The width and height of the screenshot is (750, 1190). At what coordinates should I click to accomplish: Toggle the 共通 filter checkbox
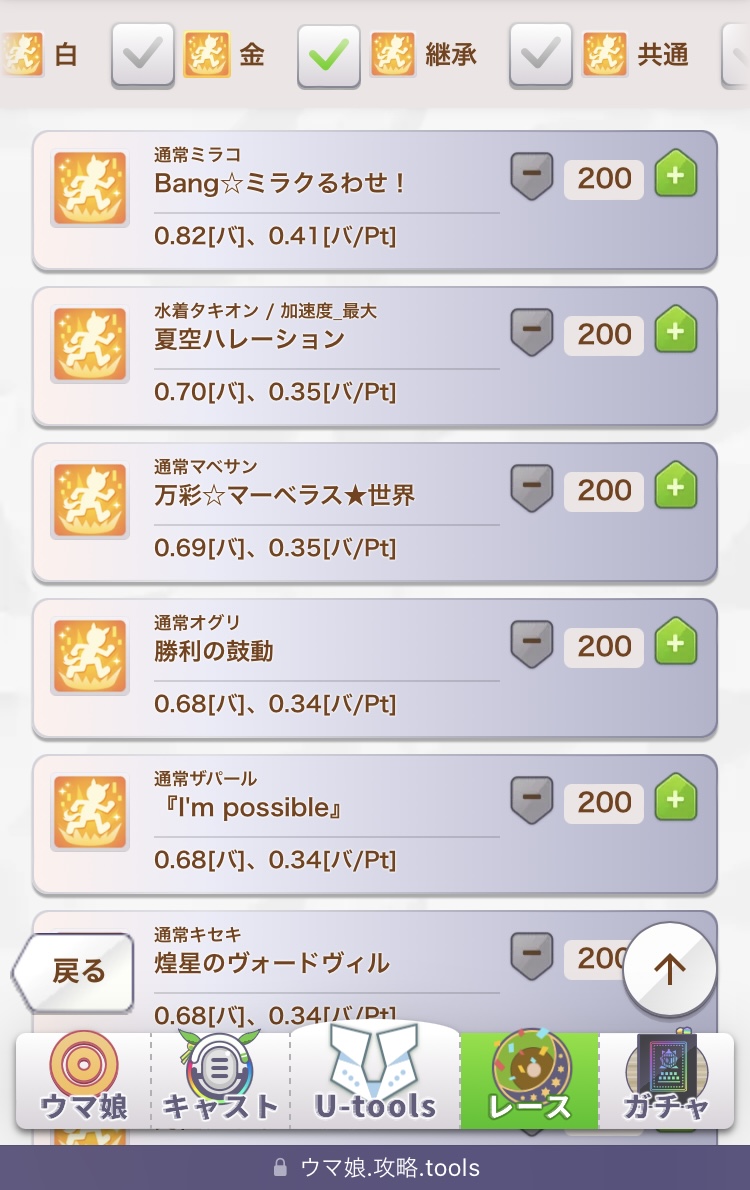[541, 54]
